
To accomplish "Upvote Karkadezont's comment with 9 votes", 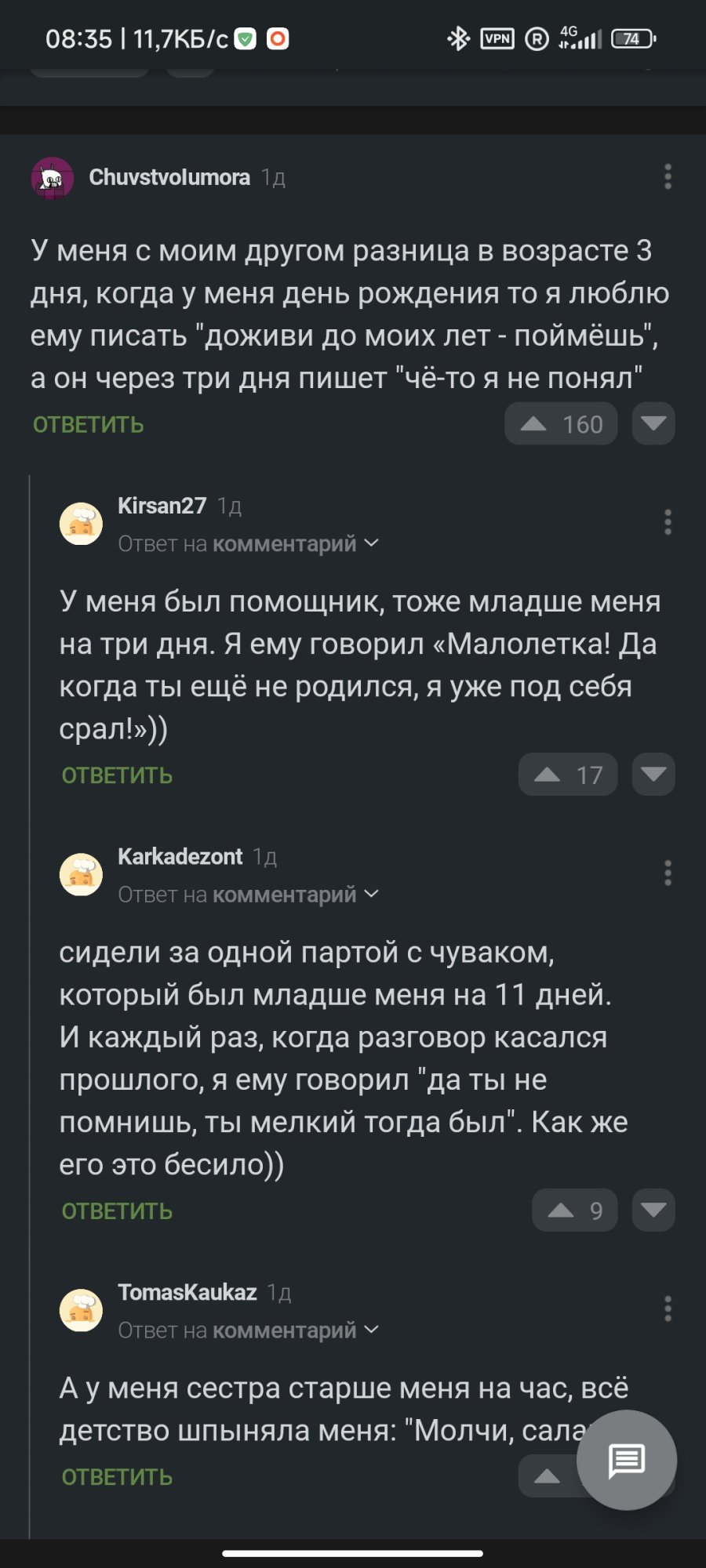I will [x=574, y=1211].
